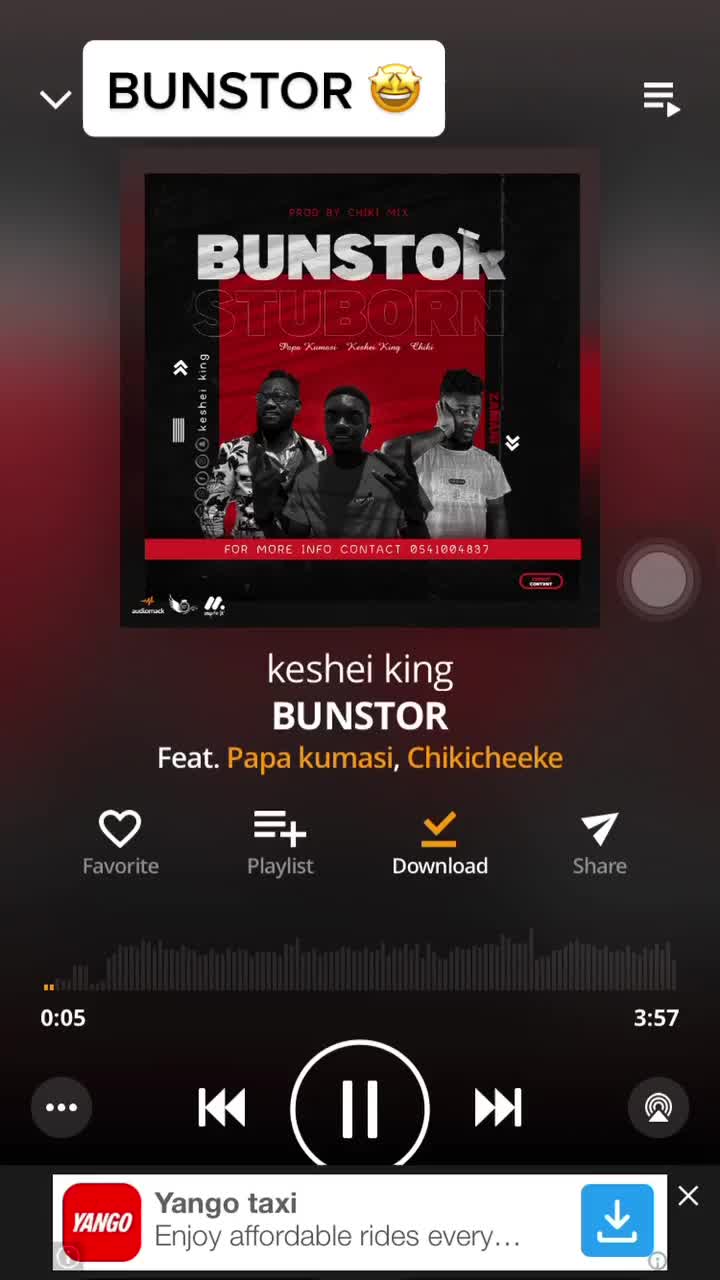Pause the current track
Screen dimensions: 720x1280
point(360,1108)
